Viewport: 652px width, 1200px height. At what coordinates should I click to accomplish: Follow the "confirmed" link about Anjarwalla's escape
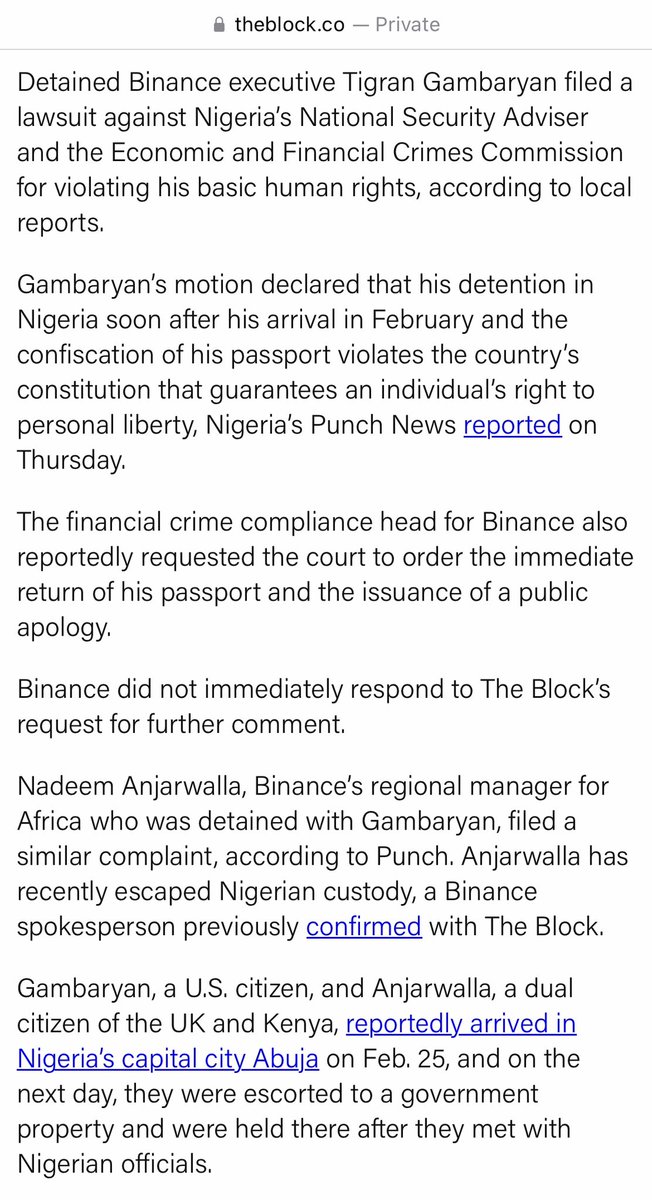(x=363, y=926)
